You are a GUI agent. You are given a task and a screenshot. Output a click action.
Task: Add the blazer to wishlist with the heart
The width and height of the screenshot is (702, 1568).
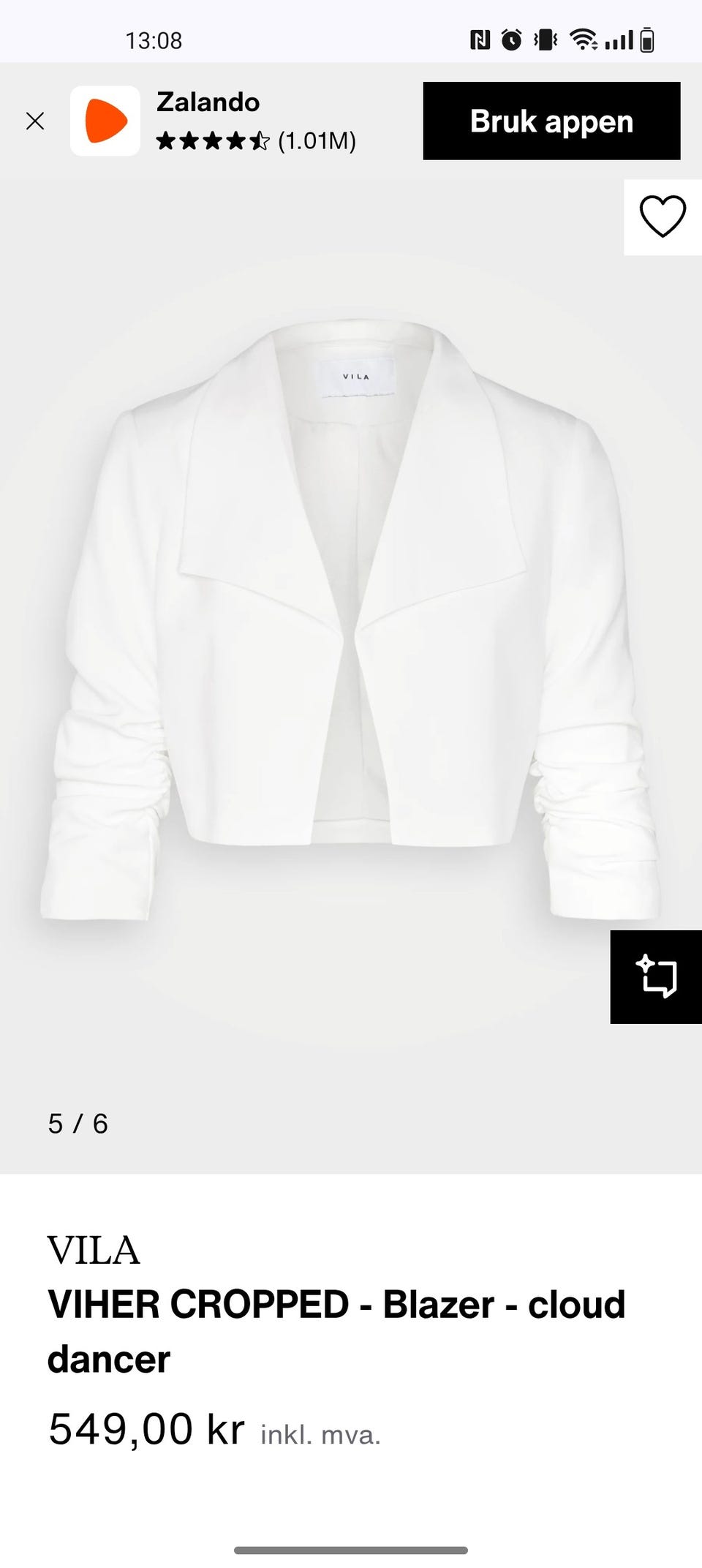[663, 217]
